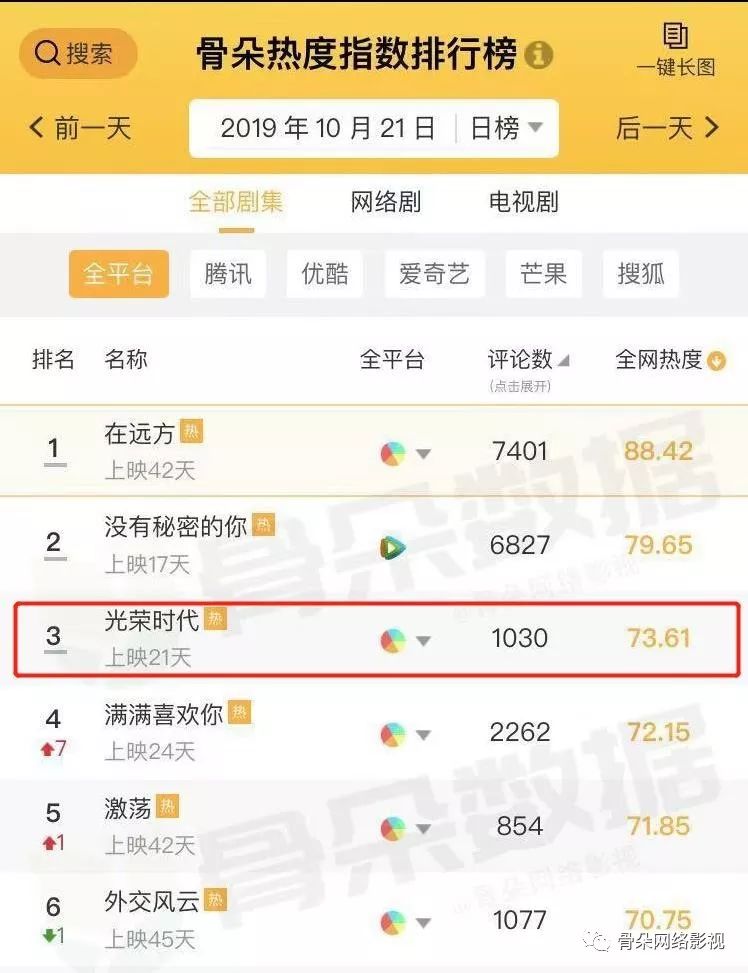This screenshot has width=748, height=973.
Task: Filter by 优酷 platform
Action: 325,274
